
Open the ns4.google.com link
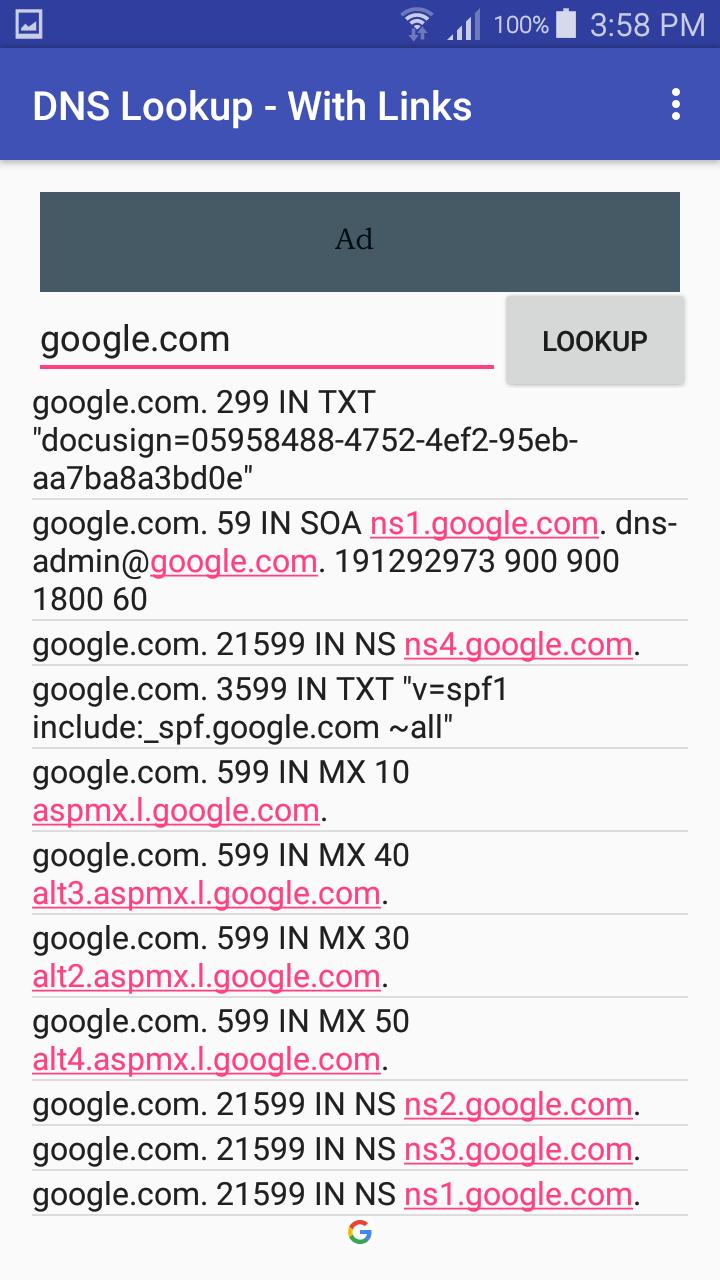point(518,645)
